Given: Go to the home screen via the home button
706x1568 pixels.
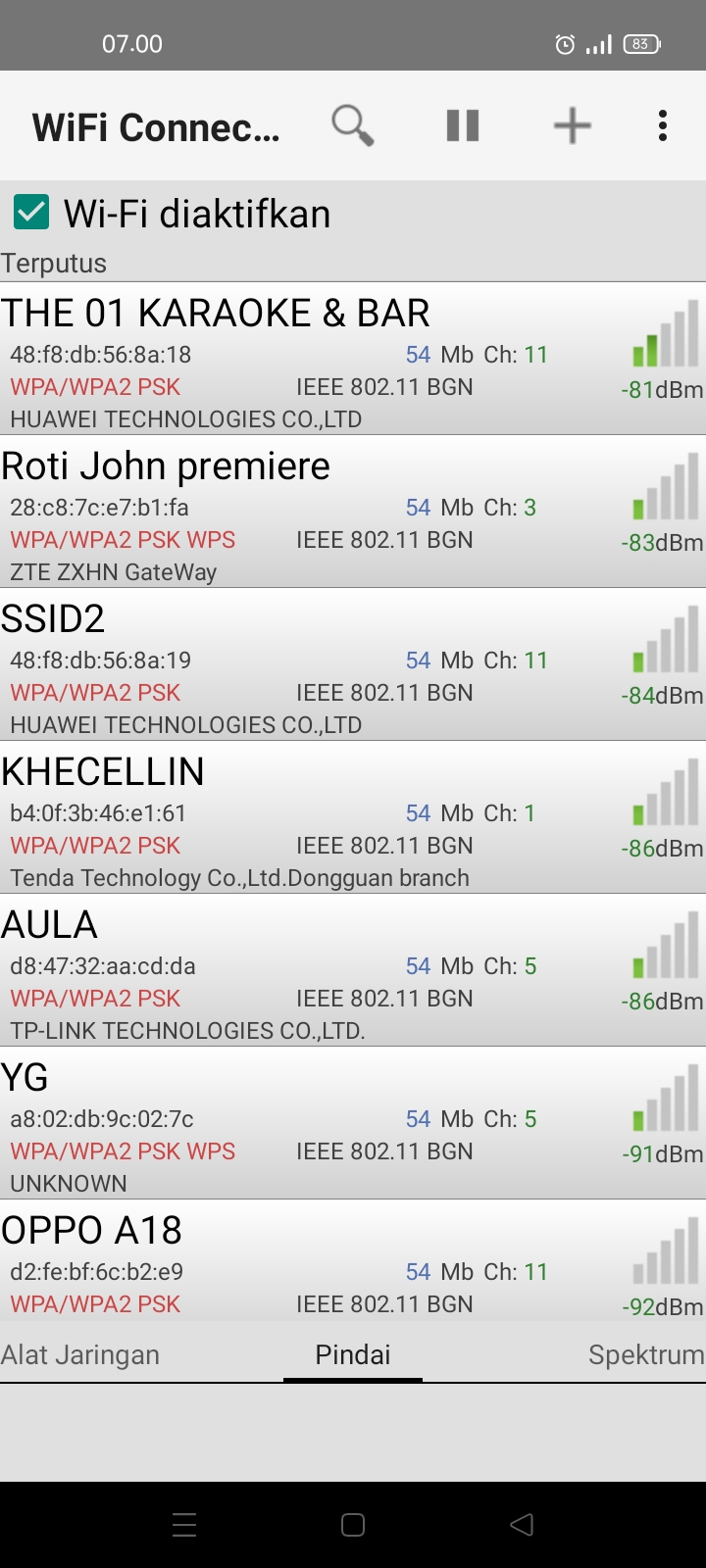Looking at the screenshot, I should point(353,1524).
